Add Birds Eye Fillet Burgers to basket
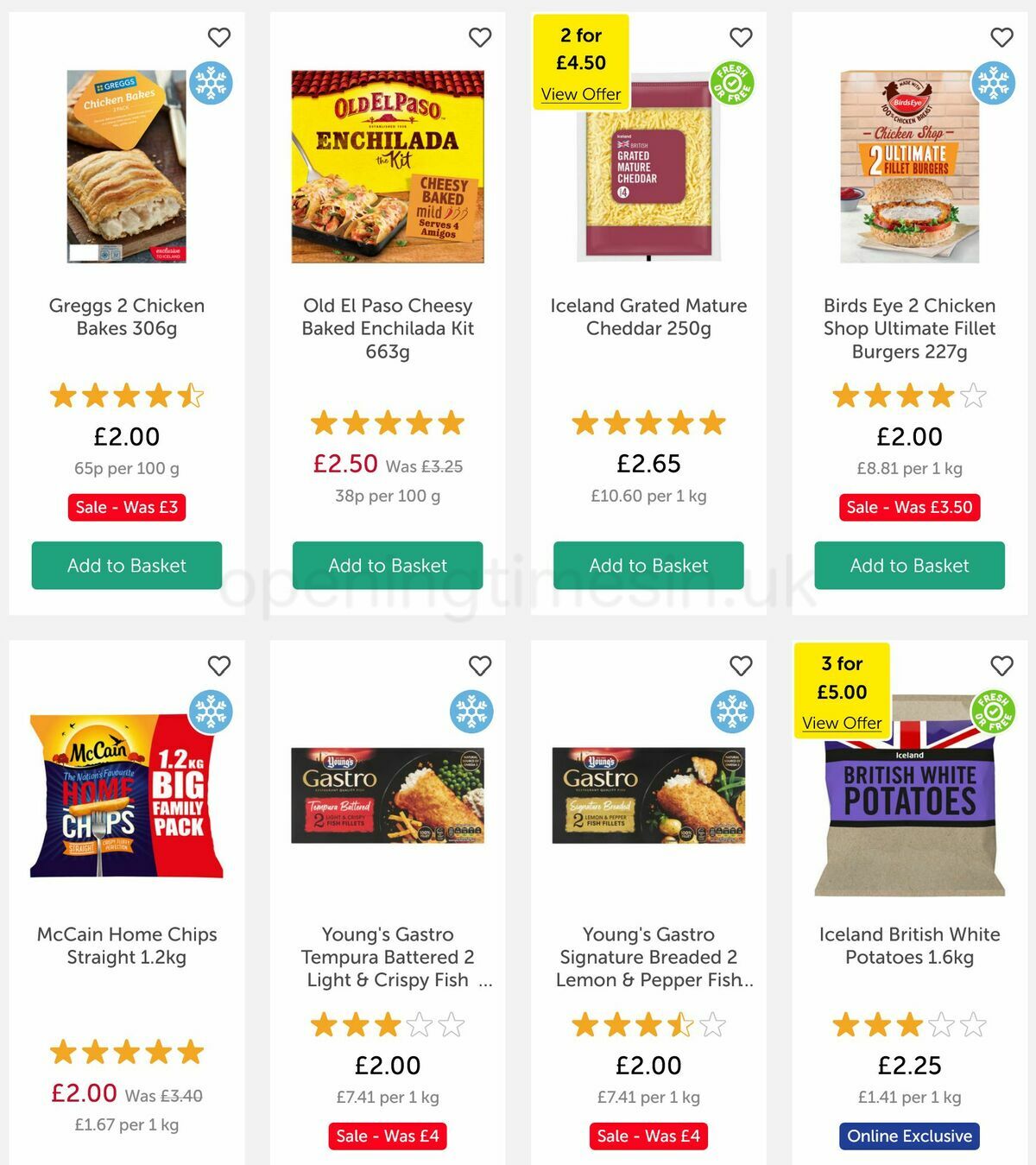Screen dimensions: 1036x1165 [x=907, y=566]
